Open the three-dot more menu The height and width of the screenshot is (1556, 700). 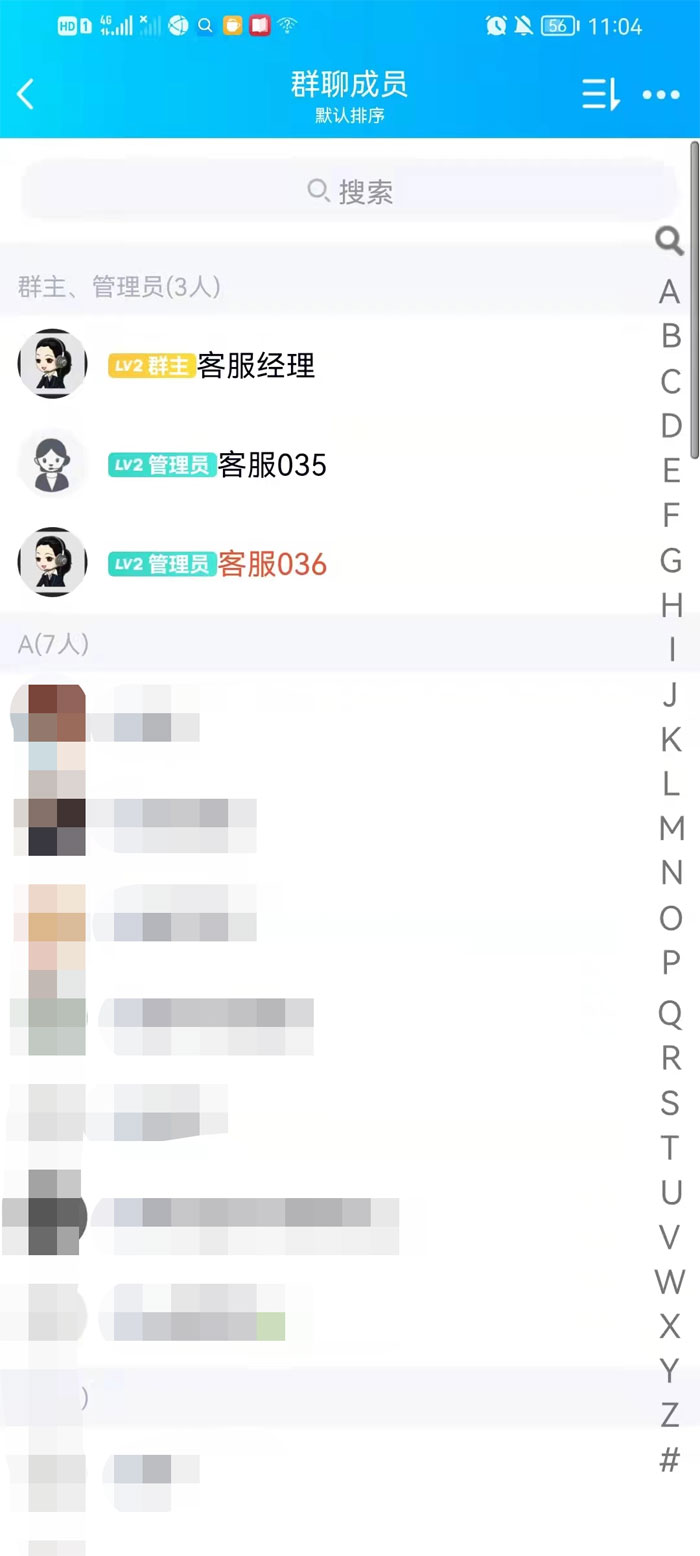(661, 95)
